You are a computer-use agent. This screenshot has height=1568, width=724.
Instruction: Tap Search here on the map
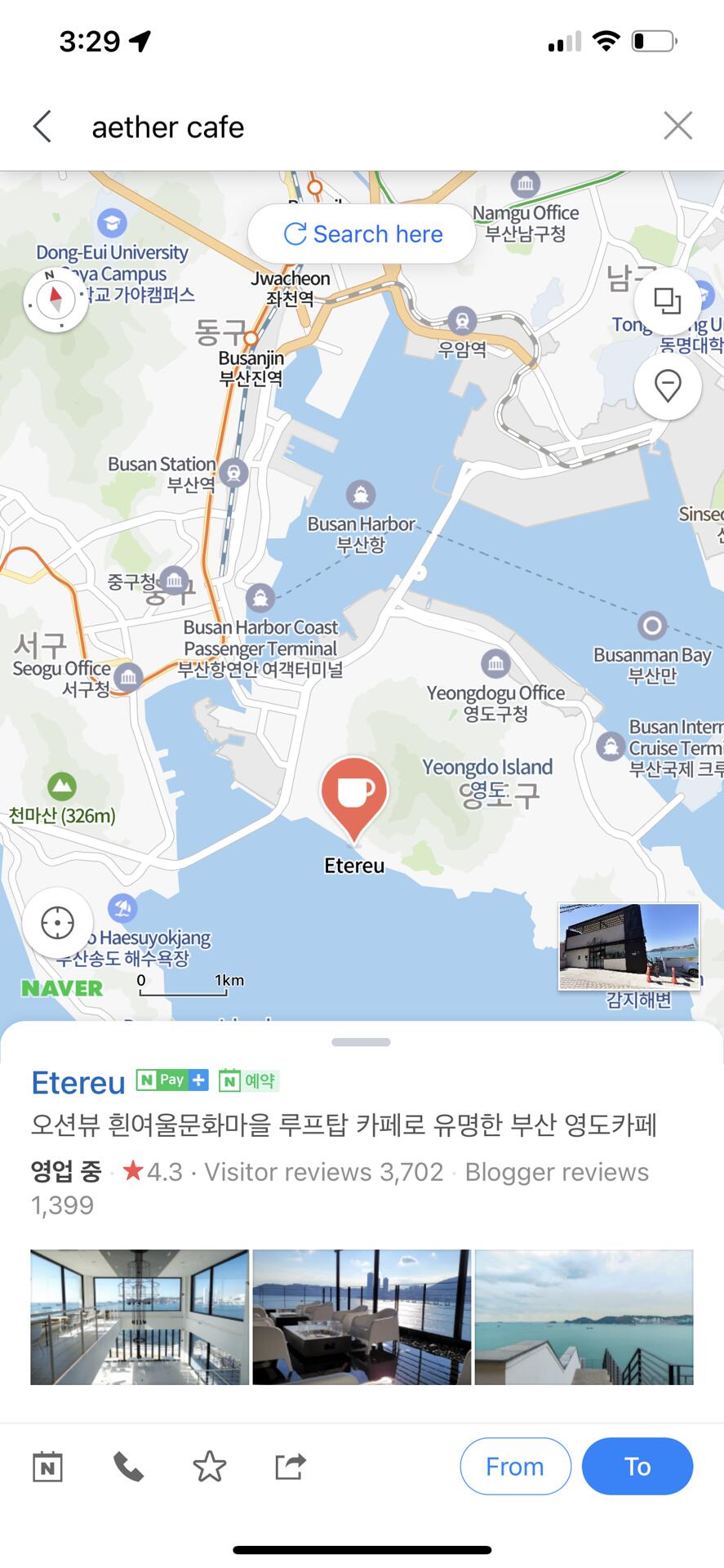tap(362, 234)
